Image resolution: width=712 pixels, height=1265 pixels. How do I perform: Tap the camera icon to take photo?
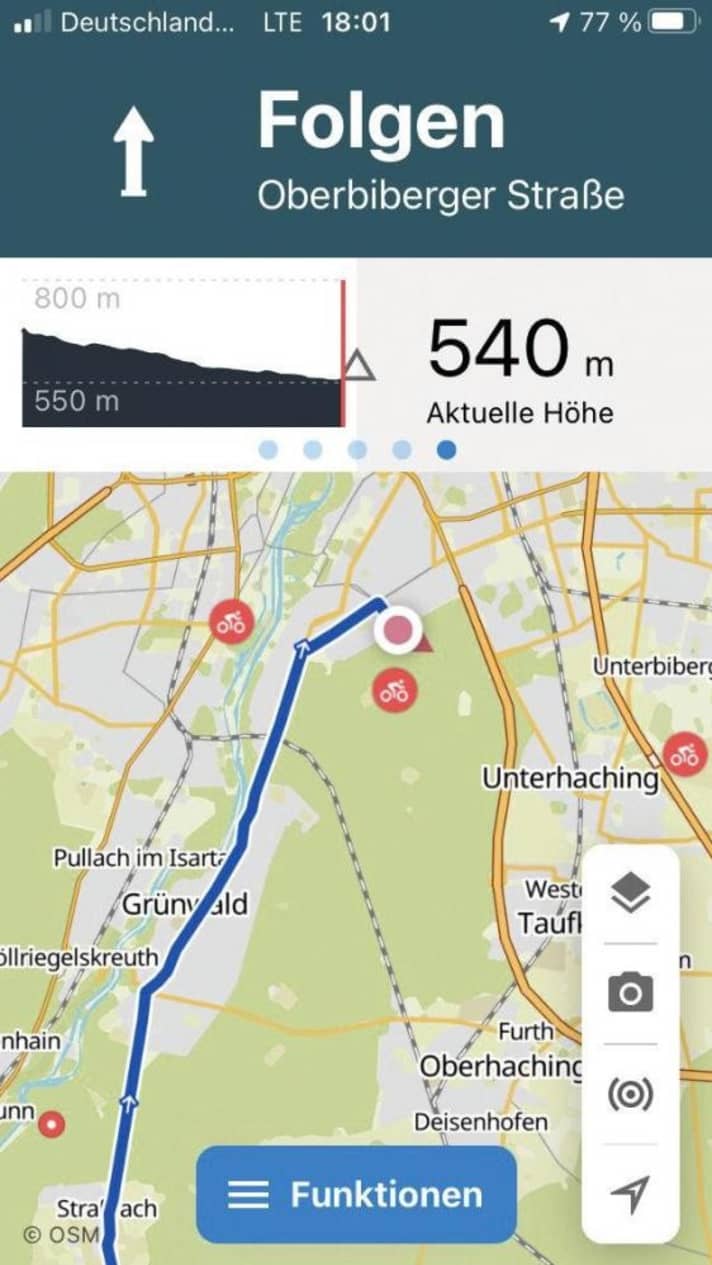coord(630,994)
